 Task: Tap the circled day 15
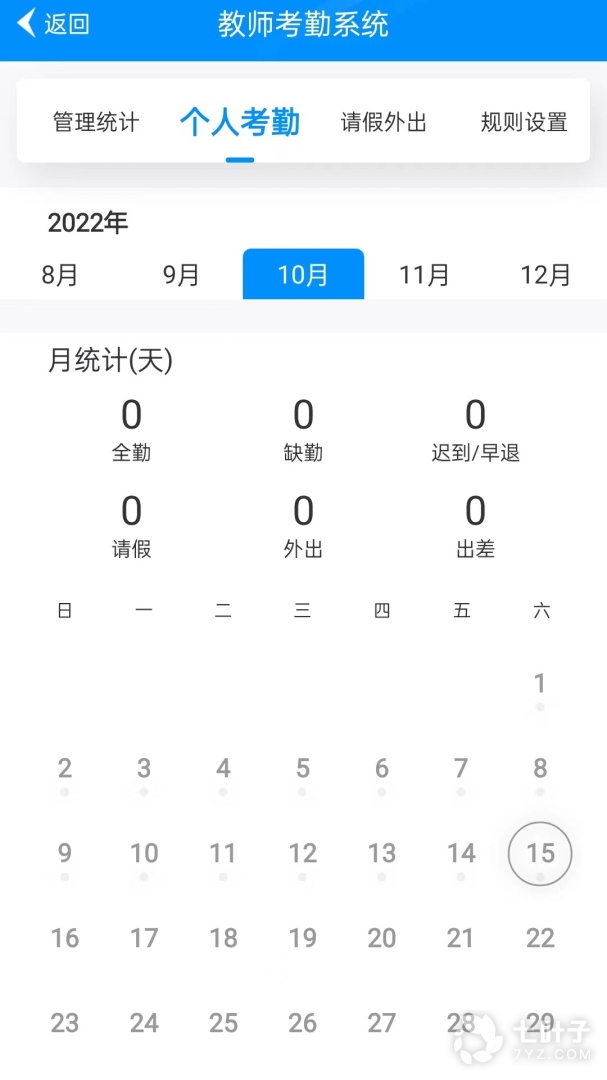540,854
